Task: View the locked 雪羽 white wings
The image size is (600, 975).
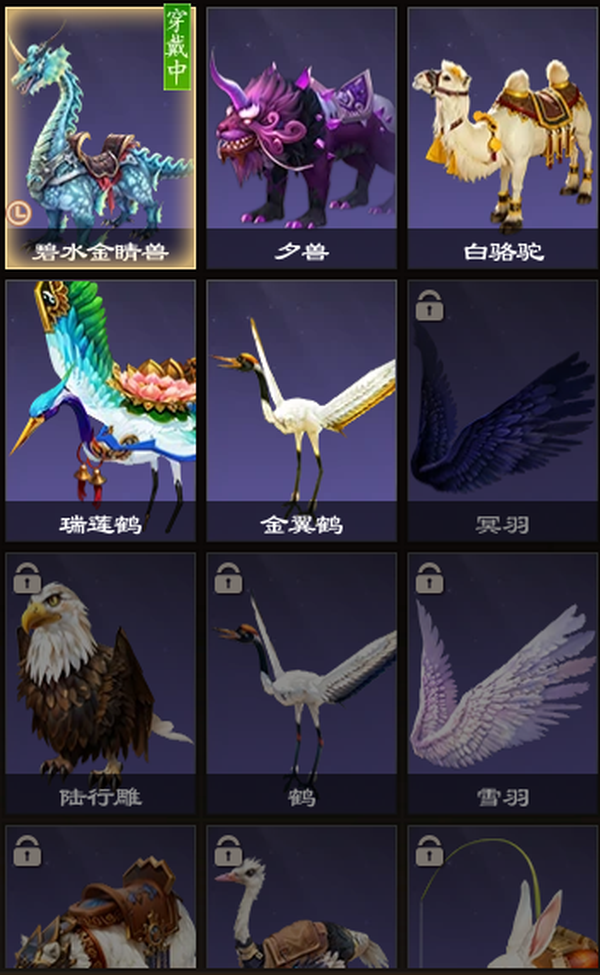Action: tap(502, 683)
